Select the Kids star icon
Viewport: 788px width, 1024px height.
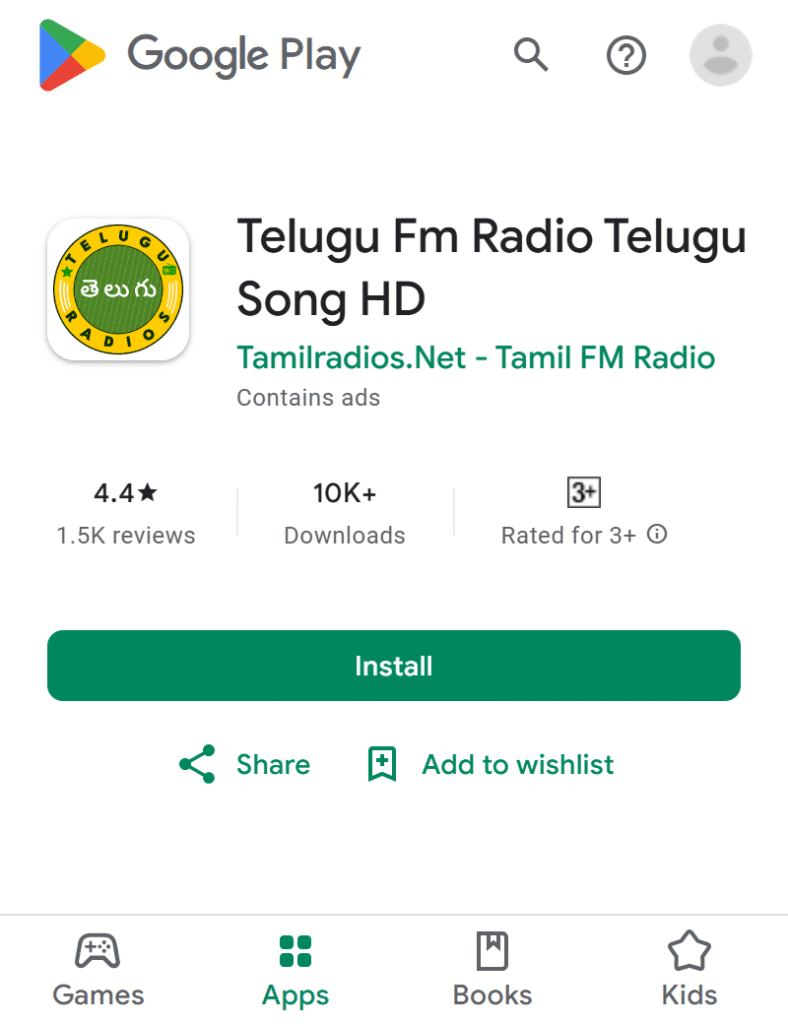tap(689, 948)
